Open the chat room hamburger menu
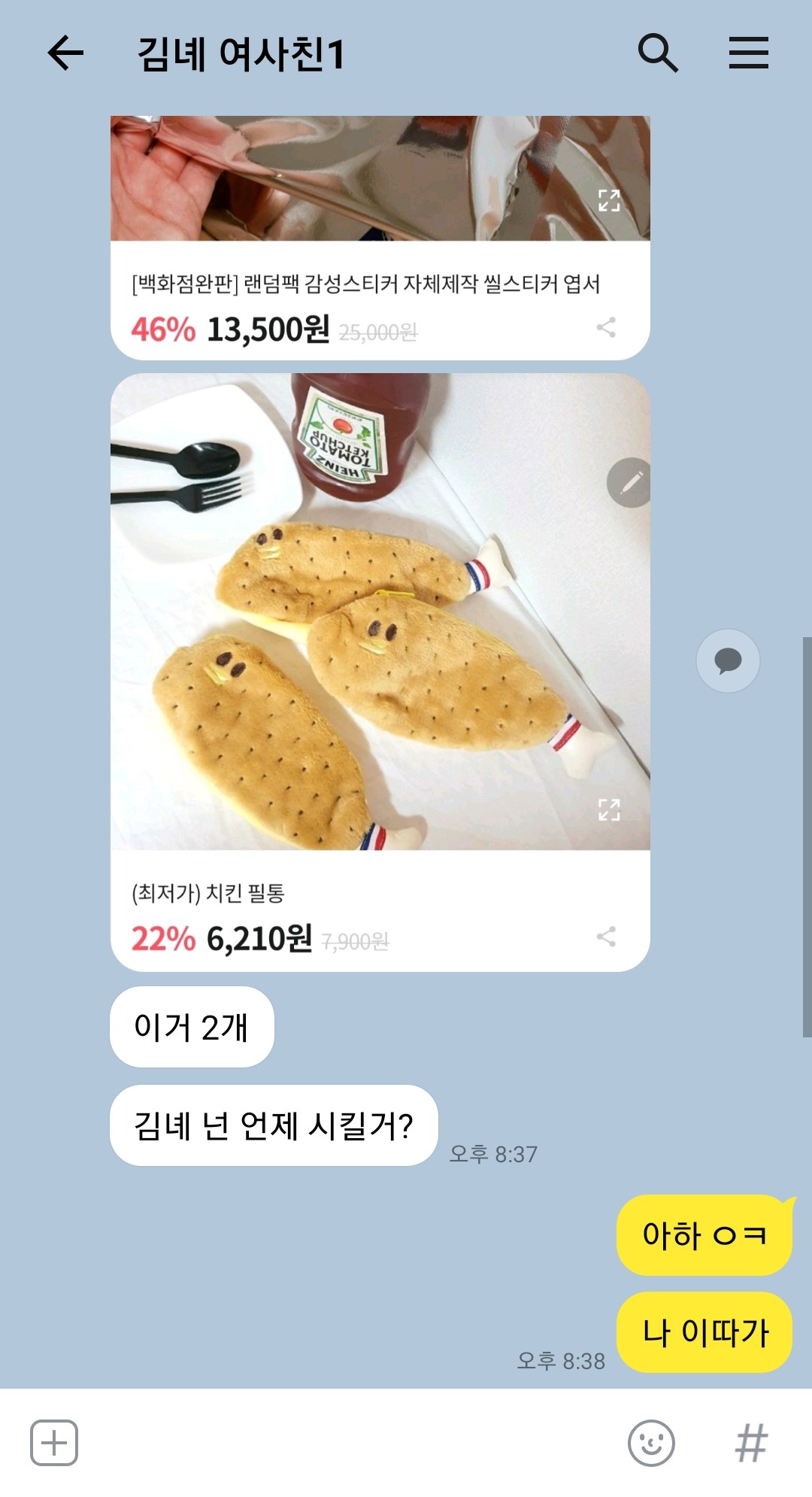This screenshot has width=812, height=1497. 748,53
